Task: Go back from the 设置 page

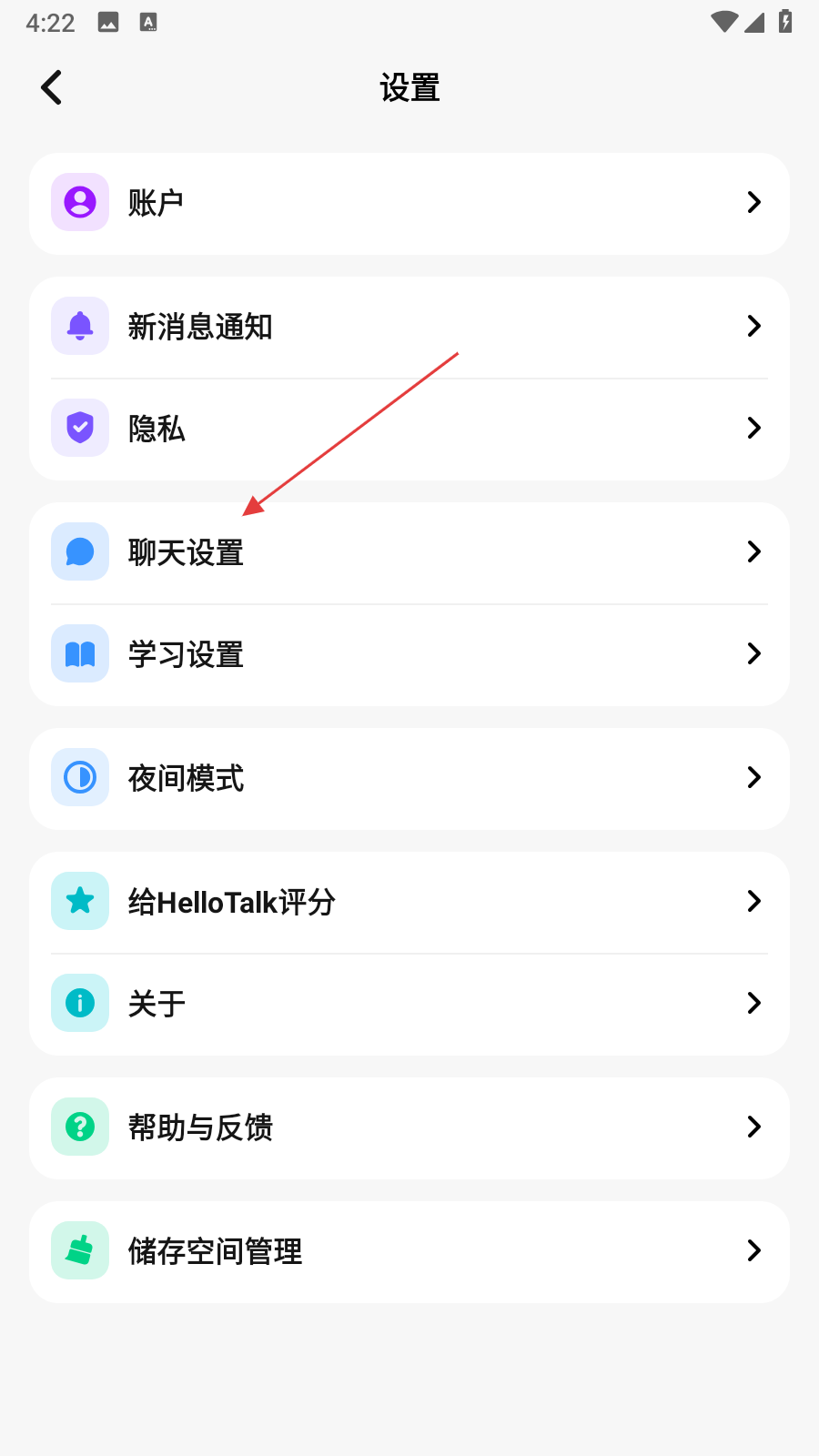Action: pyautogui.click(x=52, y=88)
